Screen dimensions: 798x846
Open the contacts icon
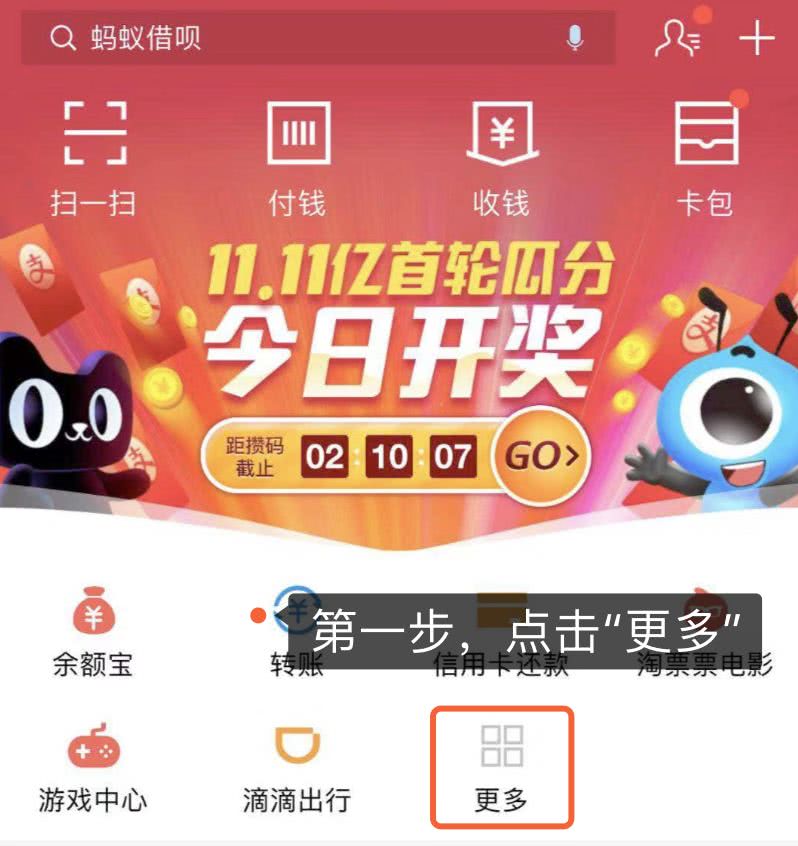click(x=677, y=39)
